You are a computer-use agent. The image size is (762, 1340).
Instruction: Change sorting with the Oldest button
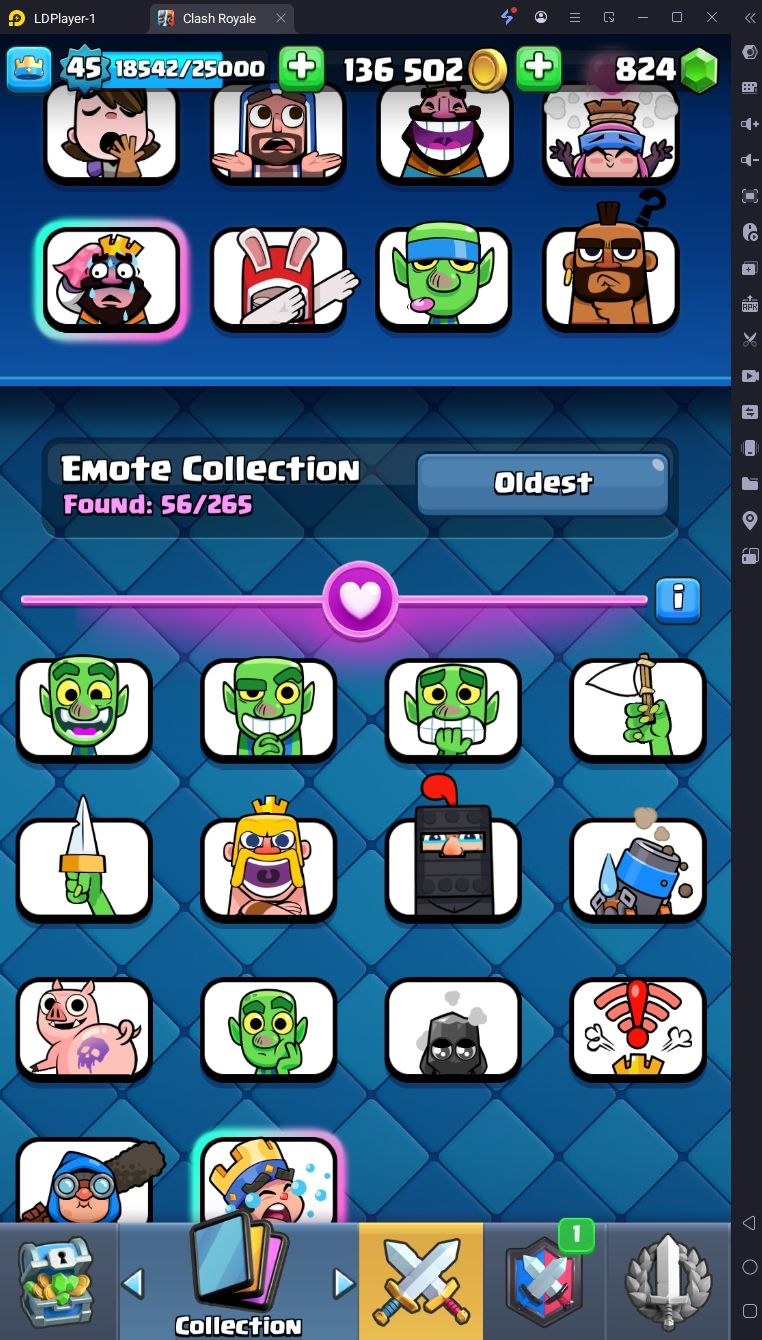(x=543, y=484)
